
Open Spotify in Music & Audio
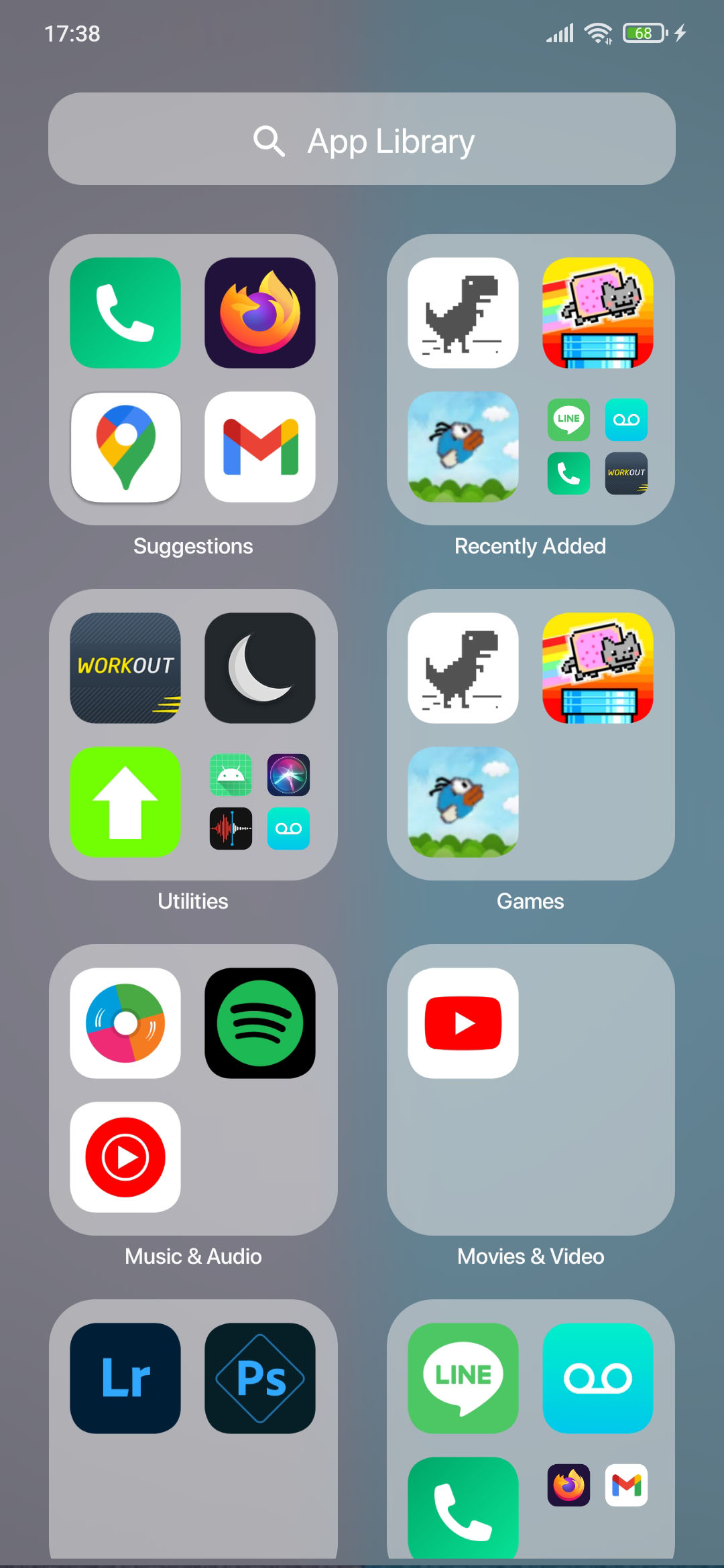point(260,1024)
